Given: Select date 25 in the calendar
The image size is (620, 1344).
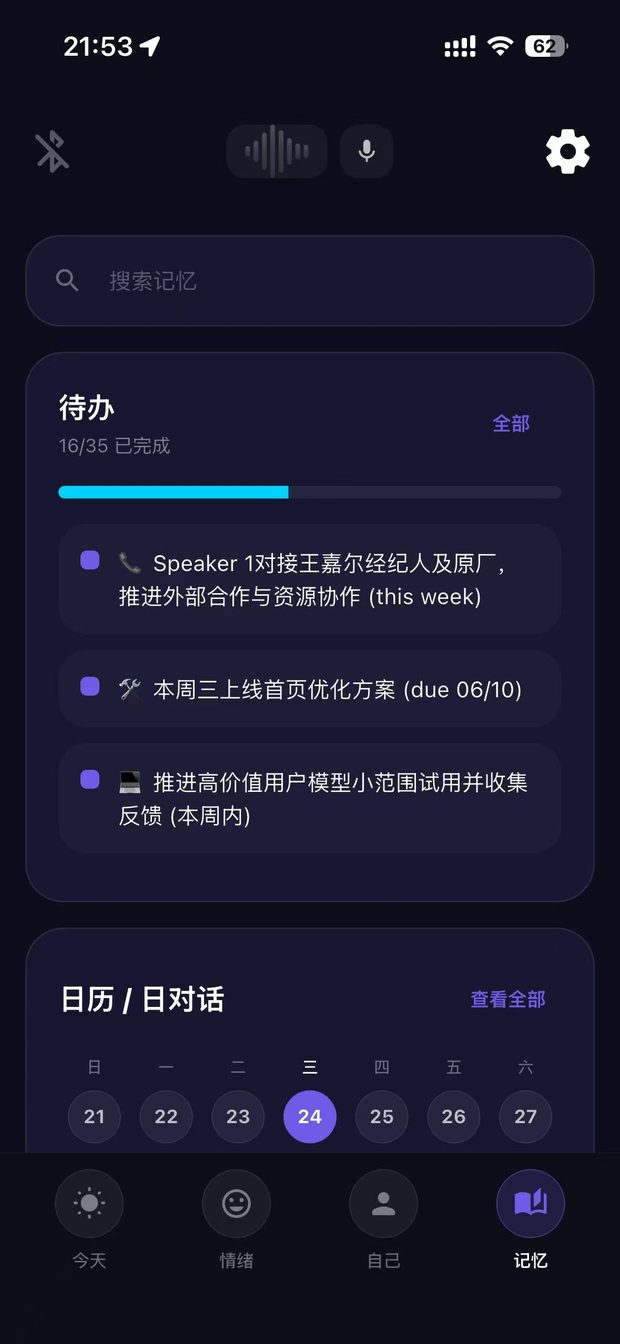Looking at the screenshot, I should pos(382,1117).
